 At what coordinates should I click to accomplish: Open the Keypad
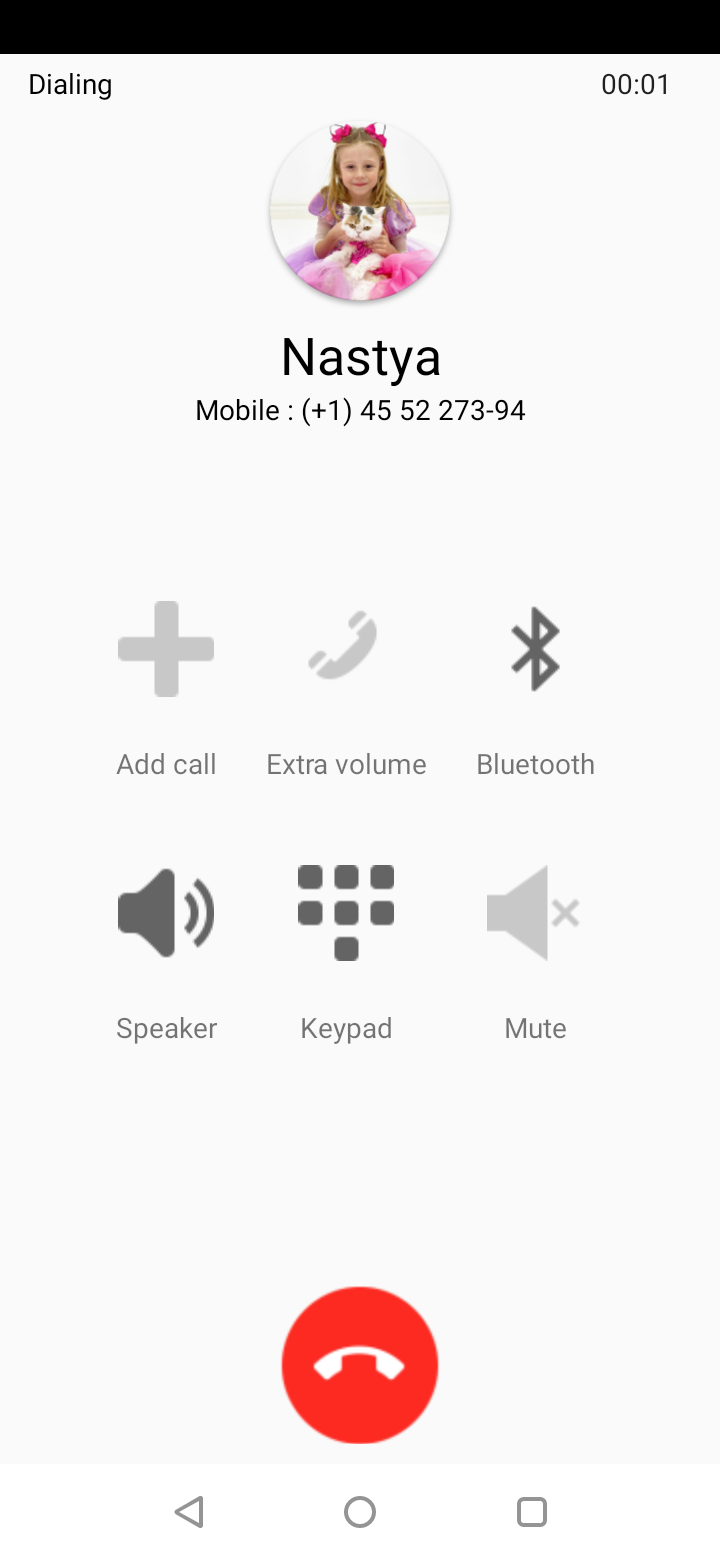pyautogui.click(x=346, y=913)
